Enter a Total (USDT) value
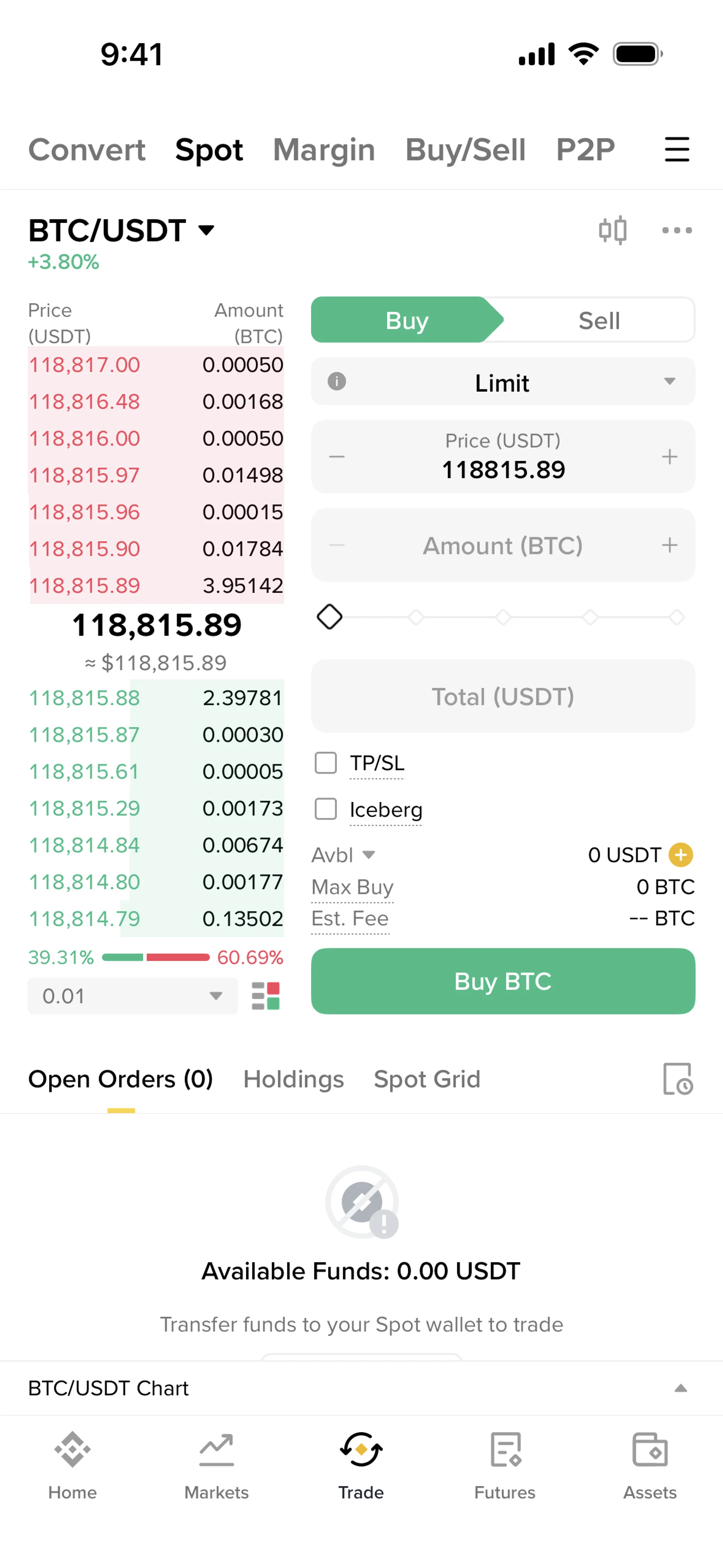 click(x=503, y=696)
